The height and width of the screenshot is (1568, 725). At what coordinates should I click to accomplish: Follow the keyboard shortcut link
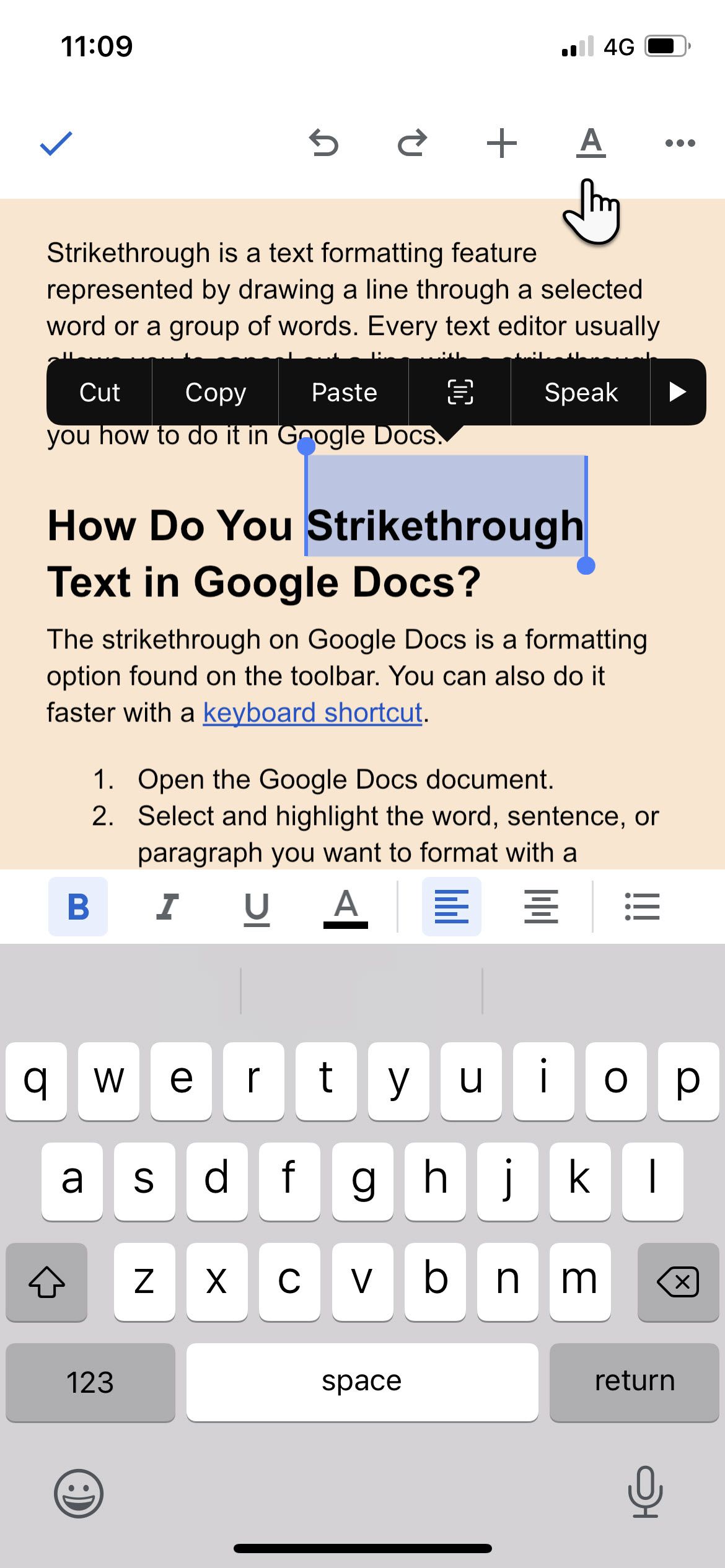(x=312, y=713)
